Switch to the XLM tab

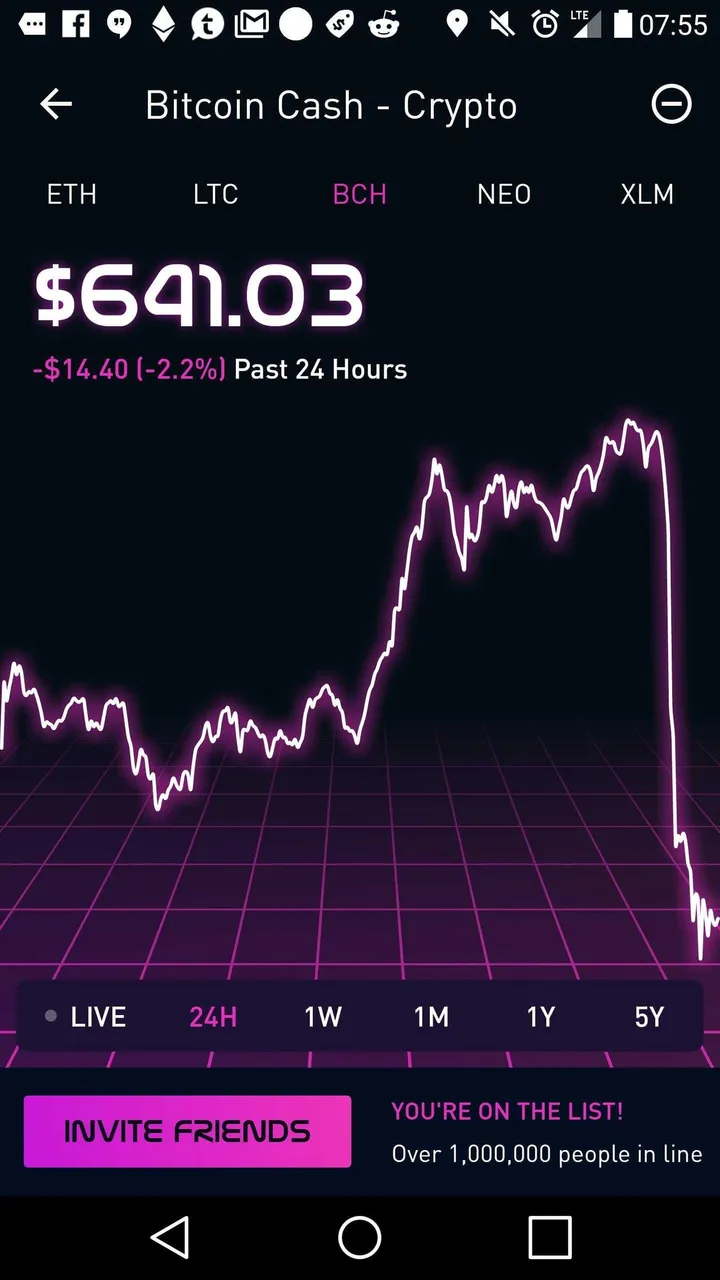tap(647, 194)
